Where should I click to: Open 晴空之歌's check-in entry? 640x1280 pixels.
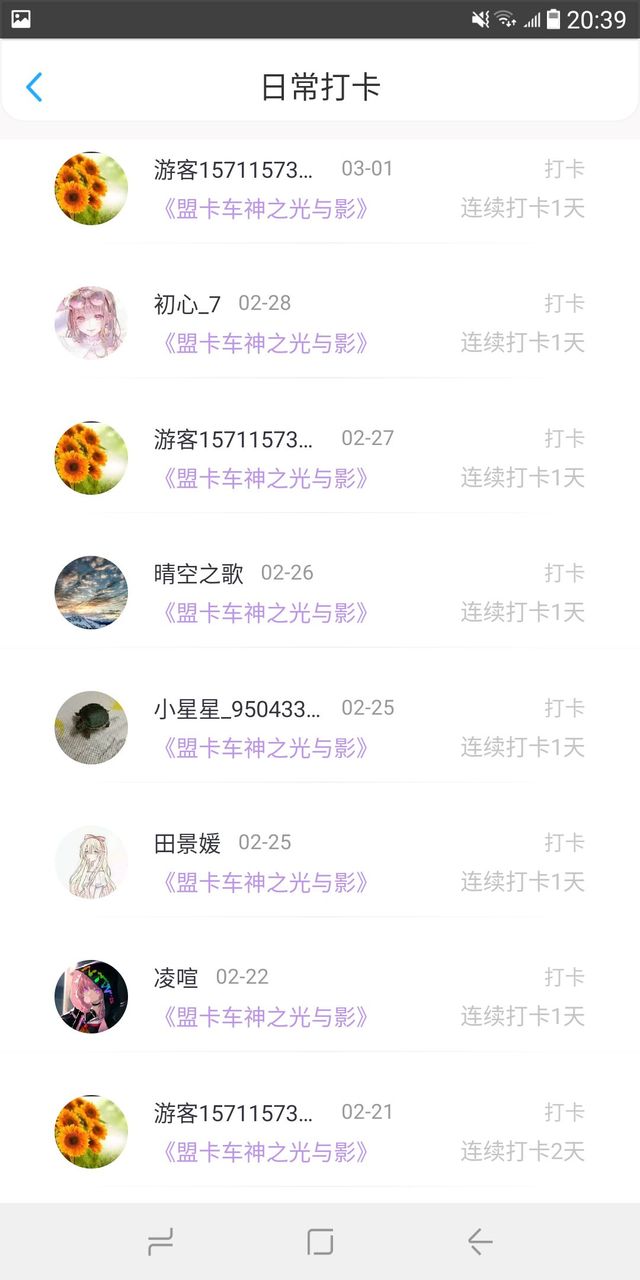pos(320,592)
